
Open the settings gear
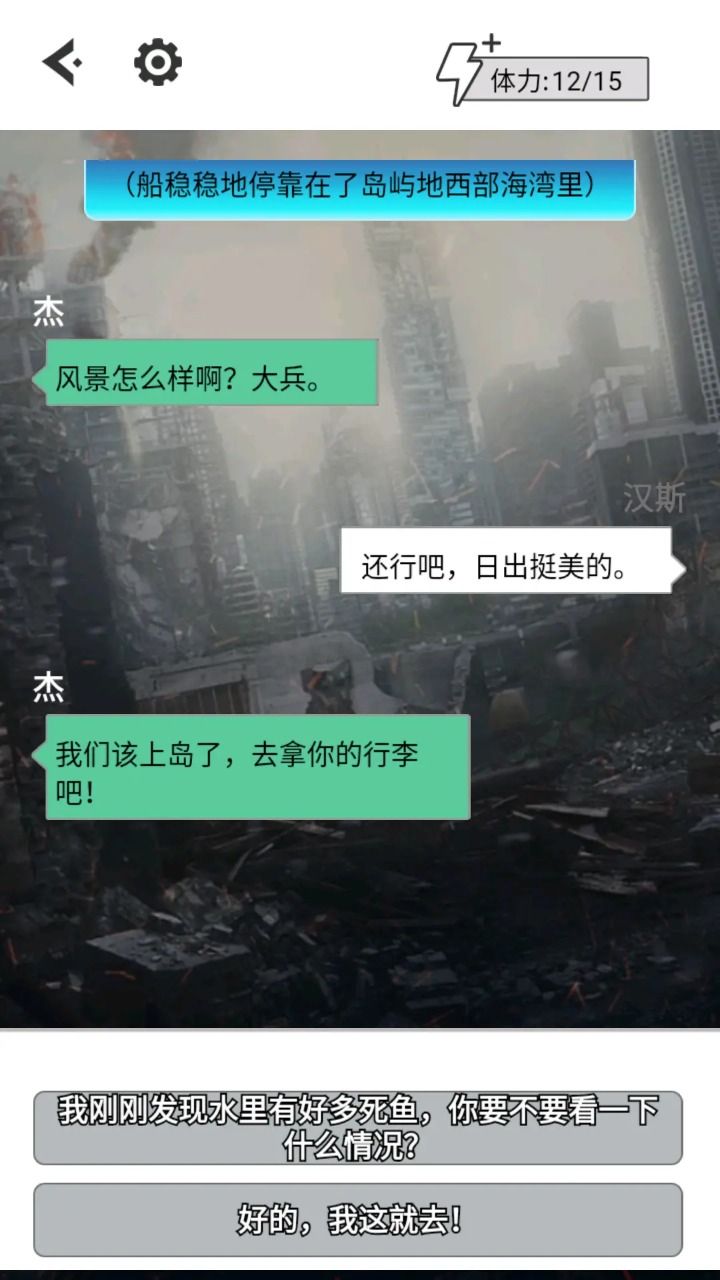(x=158, y=64)
